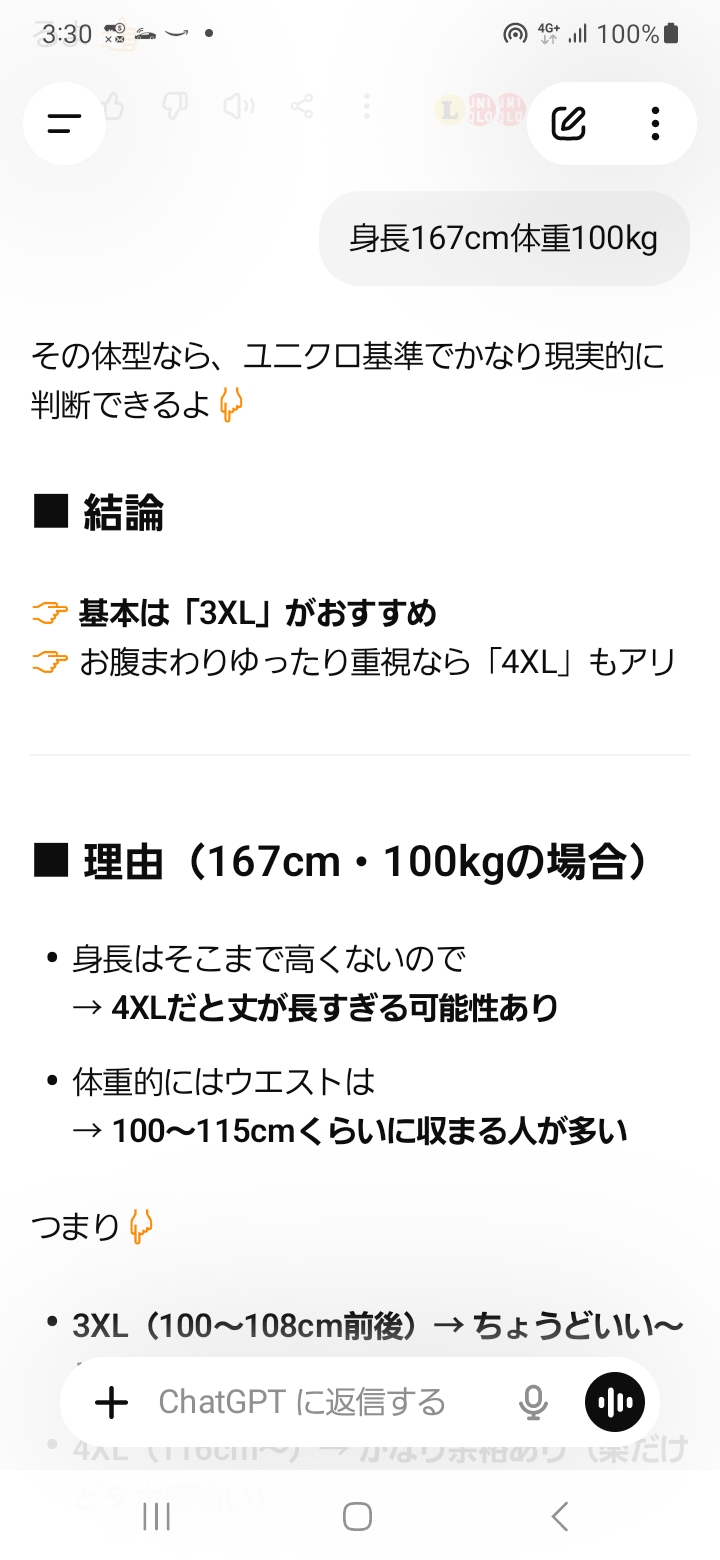
Task: Launch voice mode
Action: coord(615,1403)
